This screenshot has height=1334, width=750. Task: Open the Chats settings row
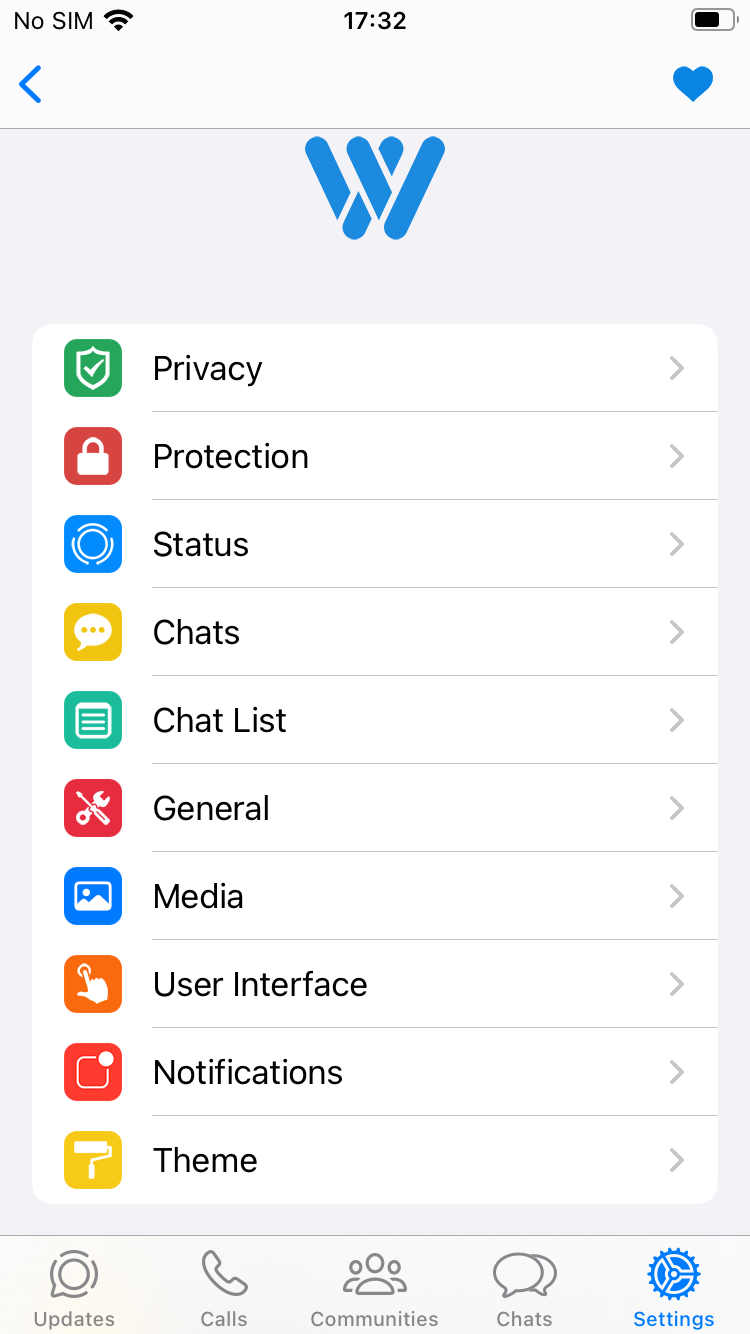click(x=375, y=632)
